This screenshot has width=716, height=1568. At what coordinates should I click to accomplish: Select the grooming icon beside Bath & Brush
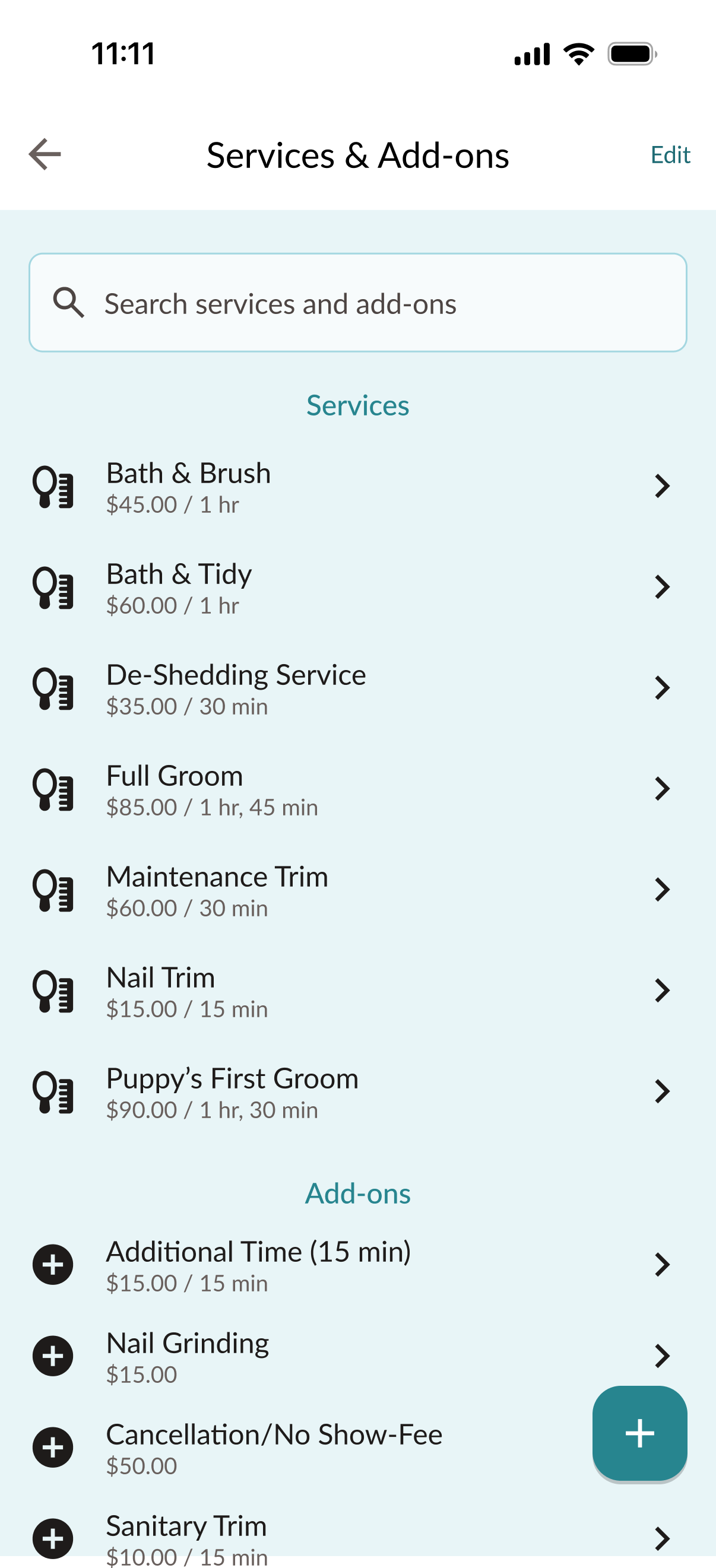[x=52, y=487]
